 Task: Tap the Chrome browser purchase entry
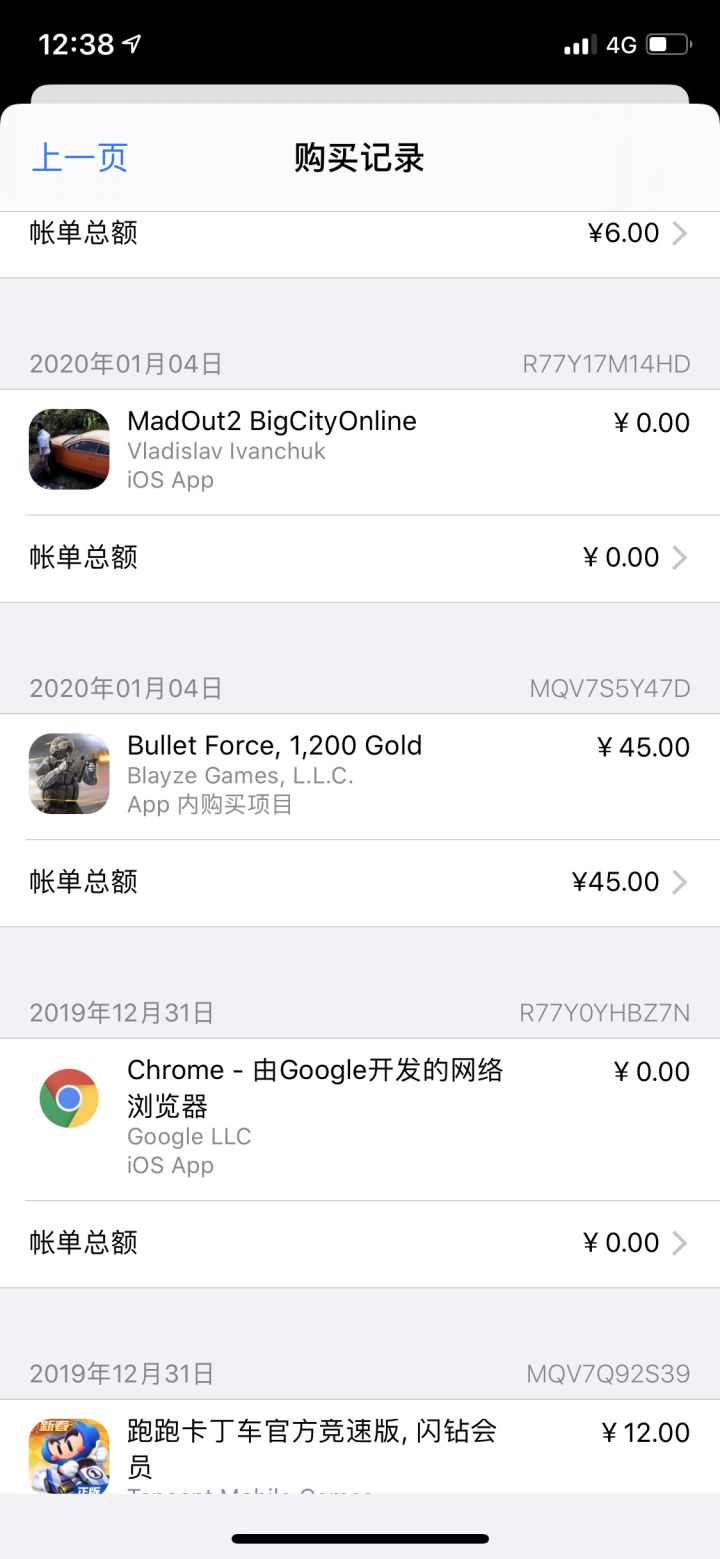coord(360,1116)
